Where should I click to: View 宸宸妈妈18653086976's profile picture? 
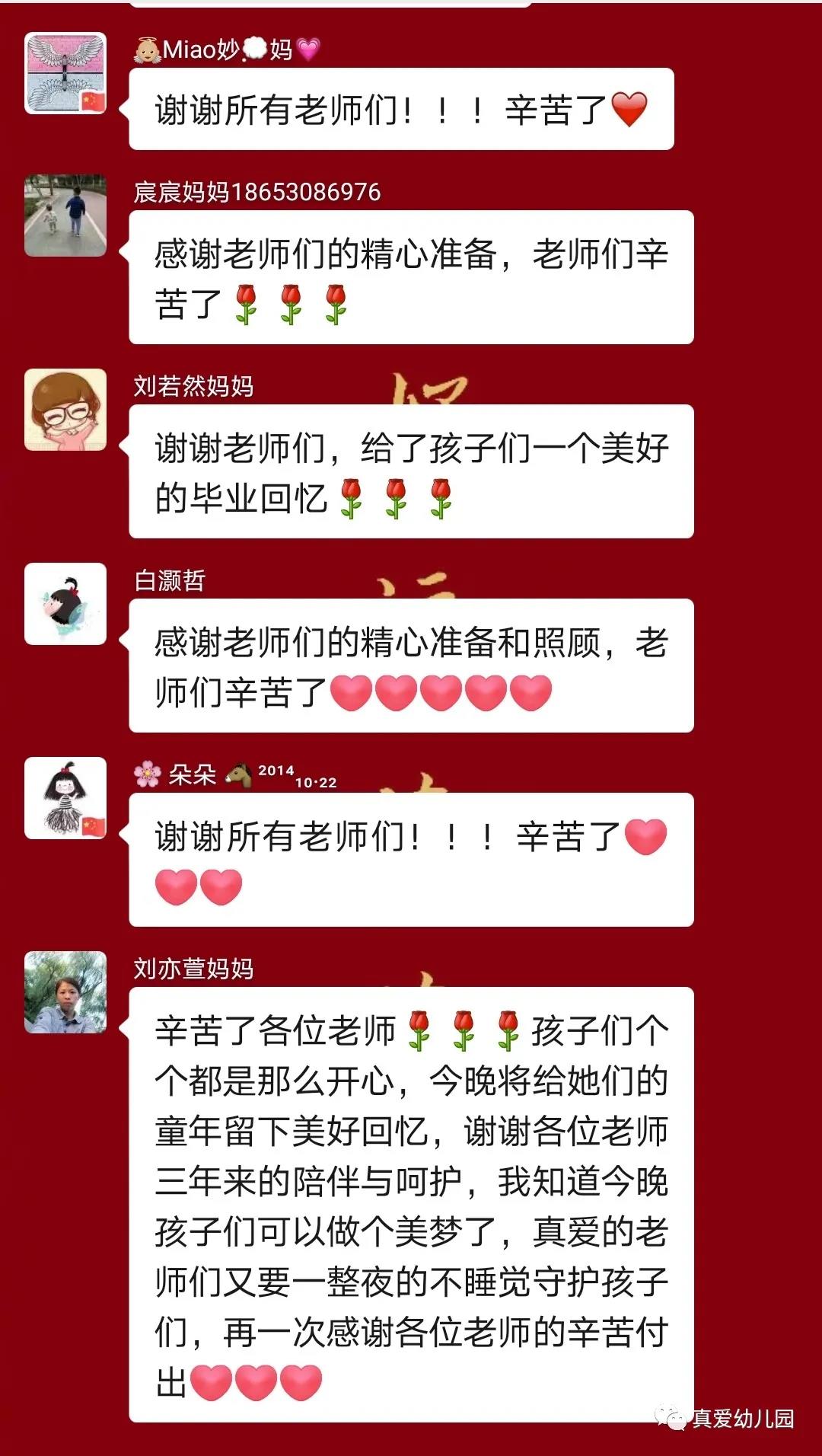pos(65,216)
